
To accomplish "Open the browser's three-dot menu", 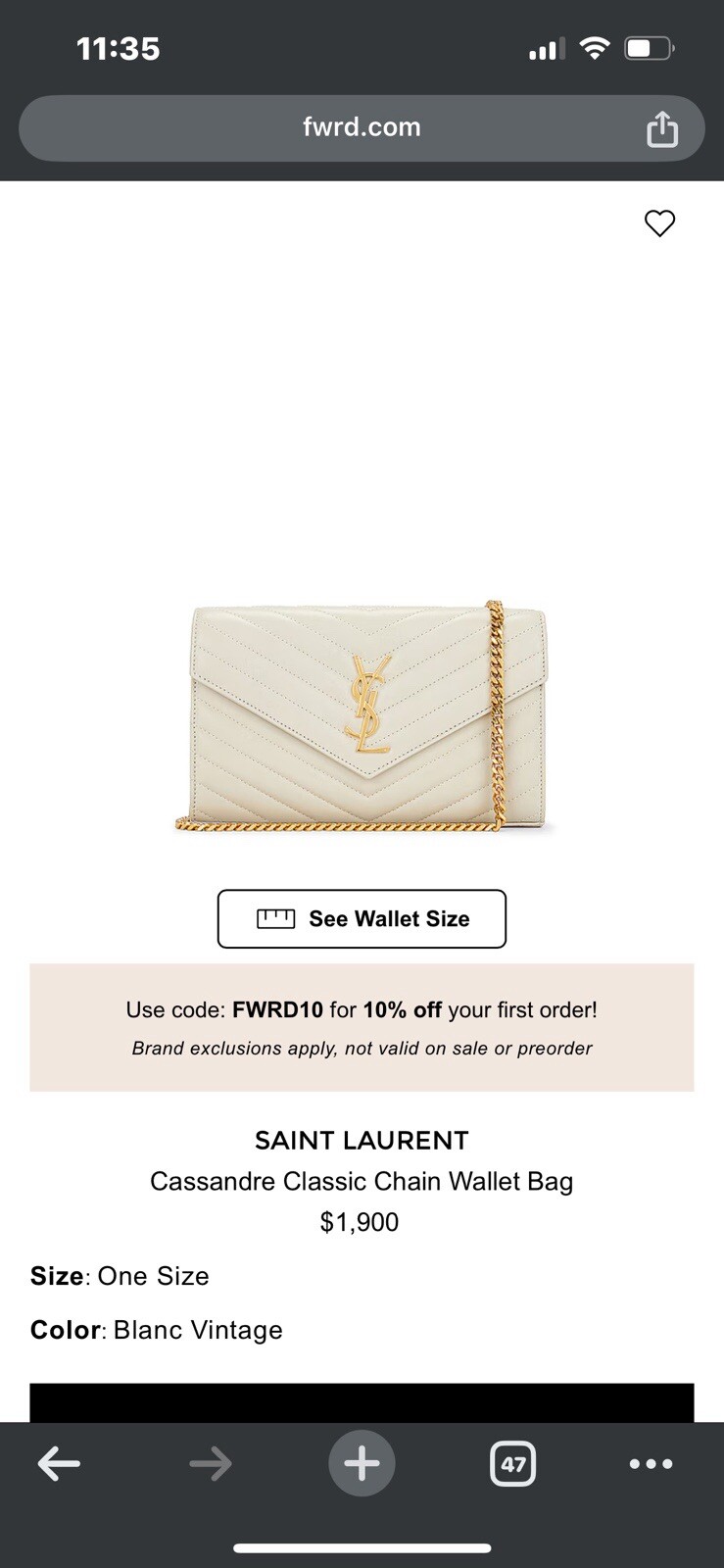I will (x=651, y=1464).
